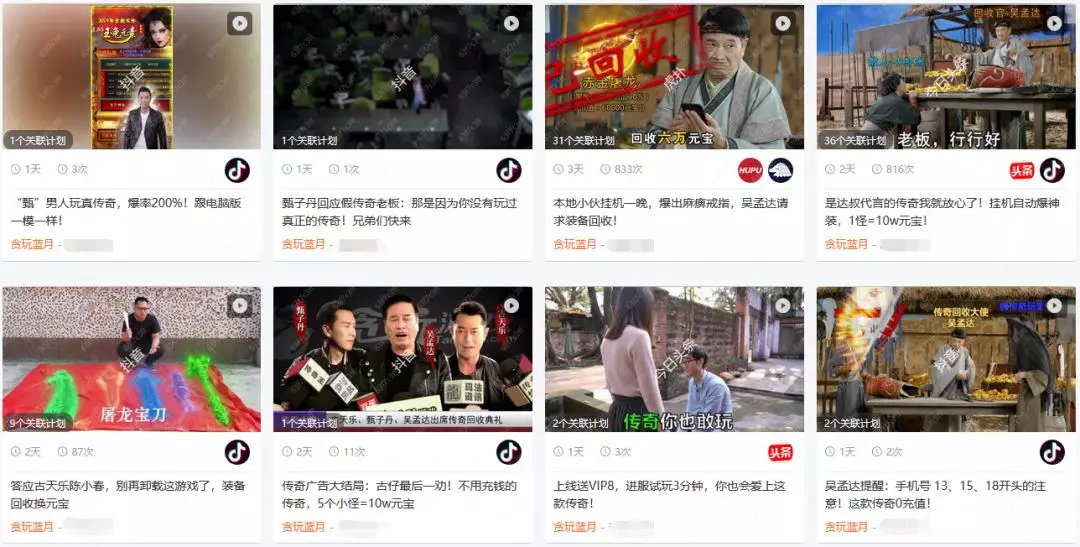Play the video captioned 本地小伙挂机一晚
The height and width of the screenshot is (547, 1080).
pyautogui.click(x=783, y=23)
